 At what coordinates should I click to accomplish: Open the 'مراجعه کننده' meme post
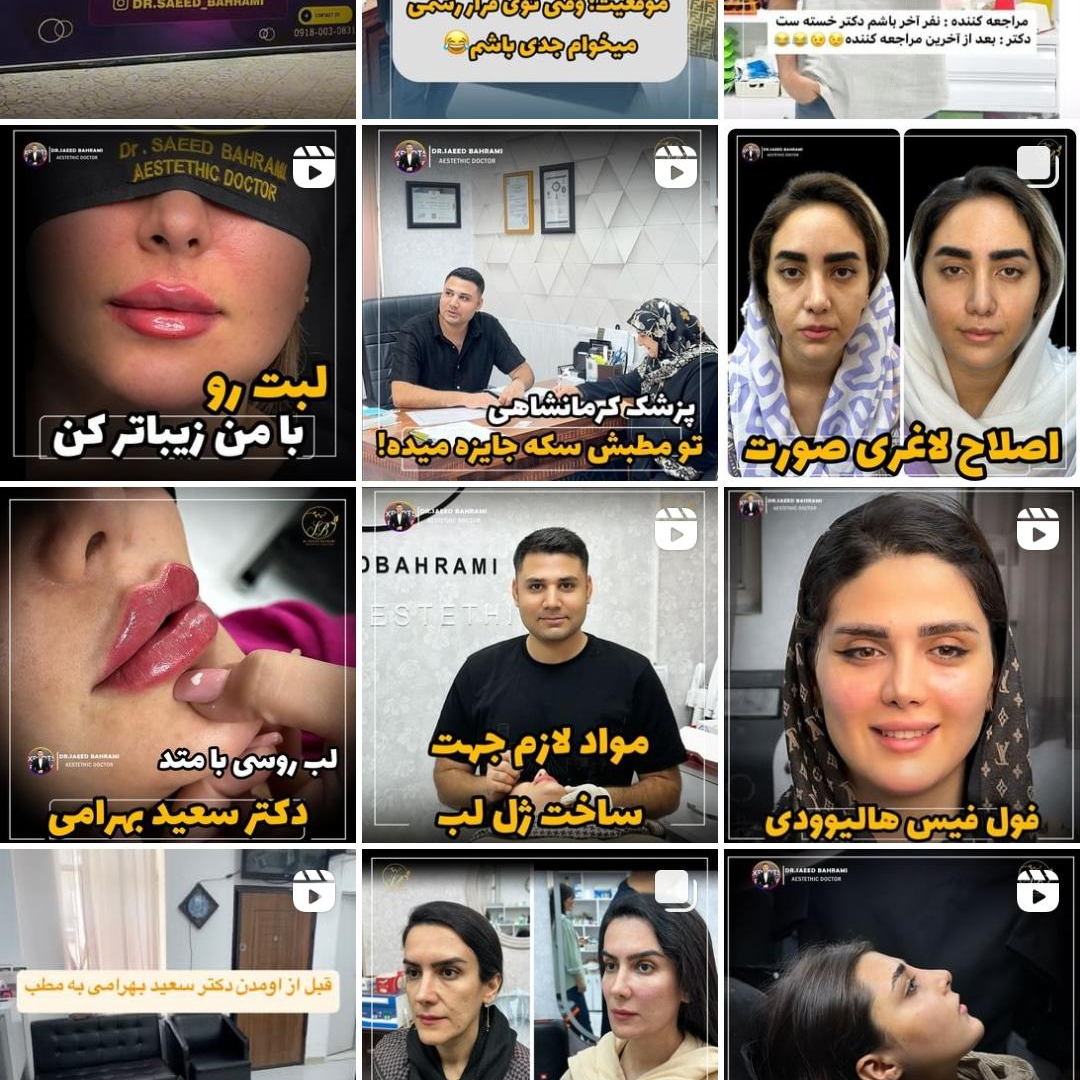(901, 58)
